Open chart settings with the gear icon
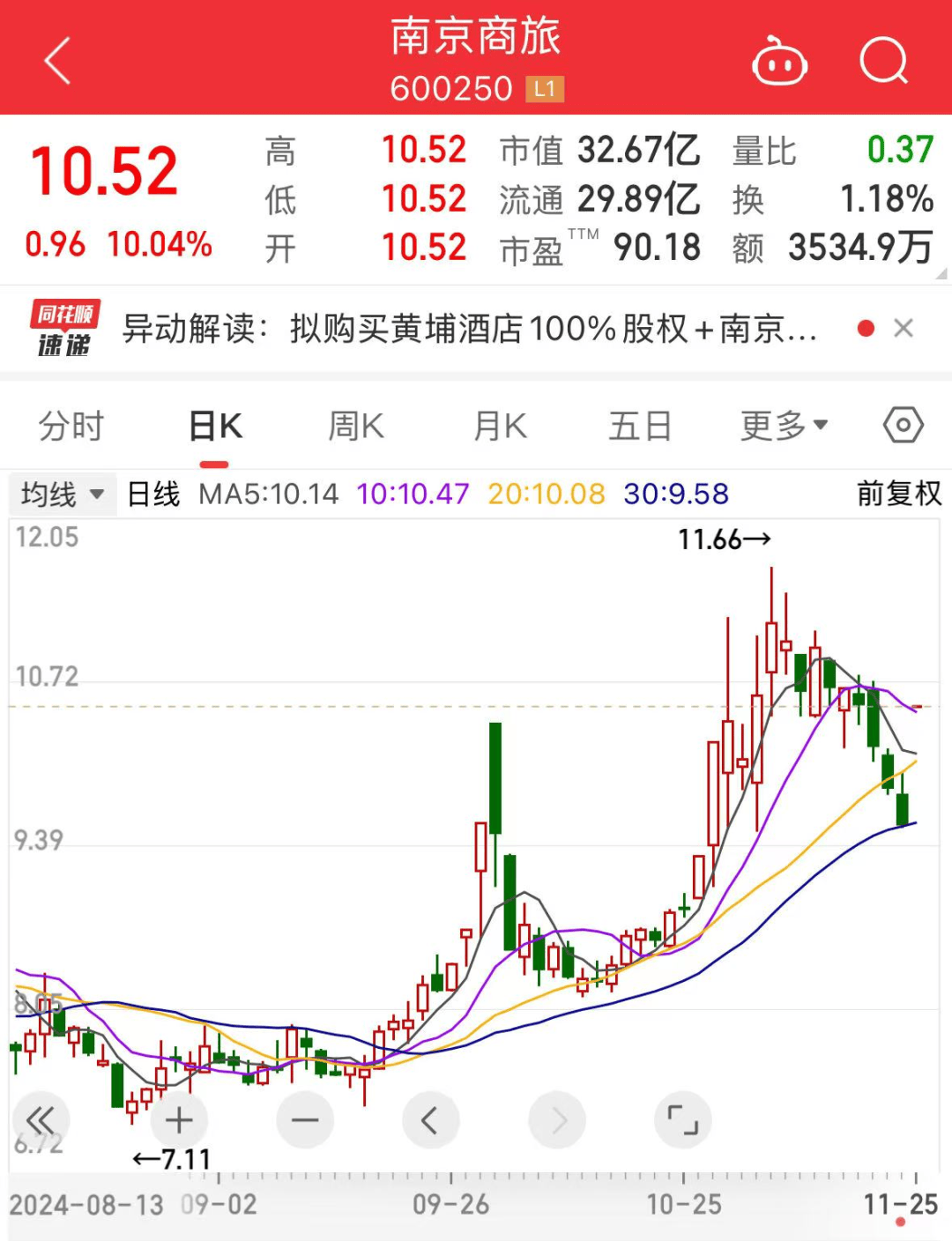The height and width of the screenshot is (1241, 952). [x=903, y=426]
